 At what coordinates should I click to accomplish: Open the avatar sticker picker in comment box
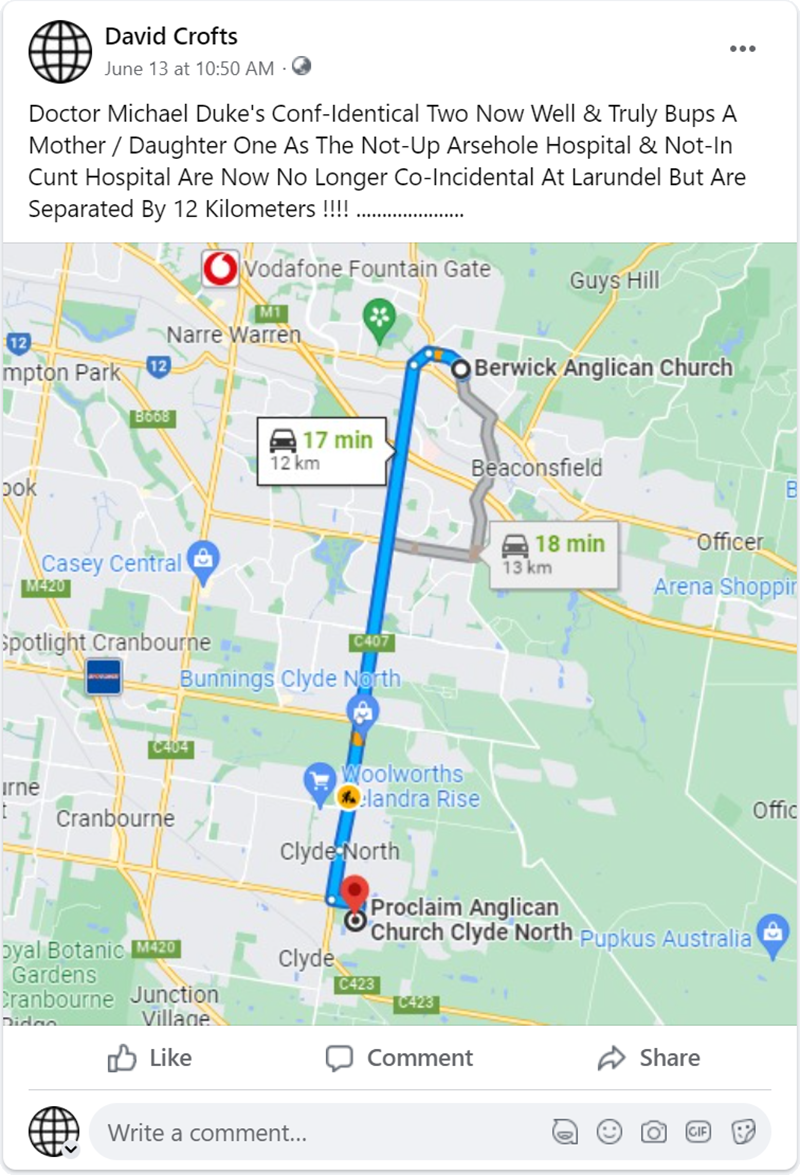[x=565, y=1132]
